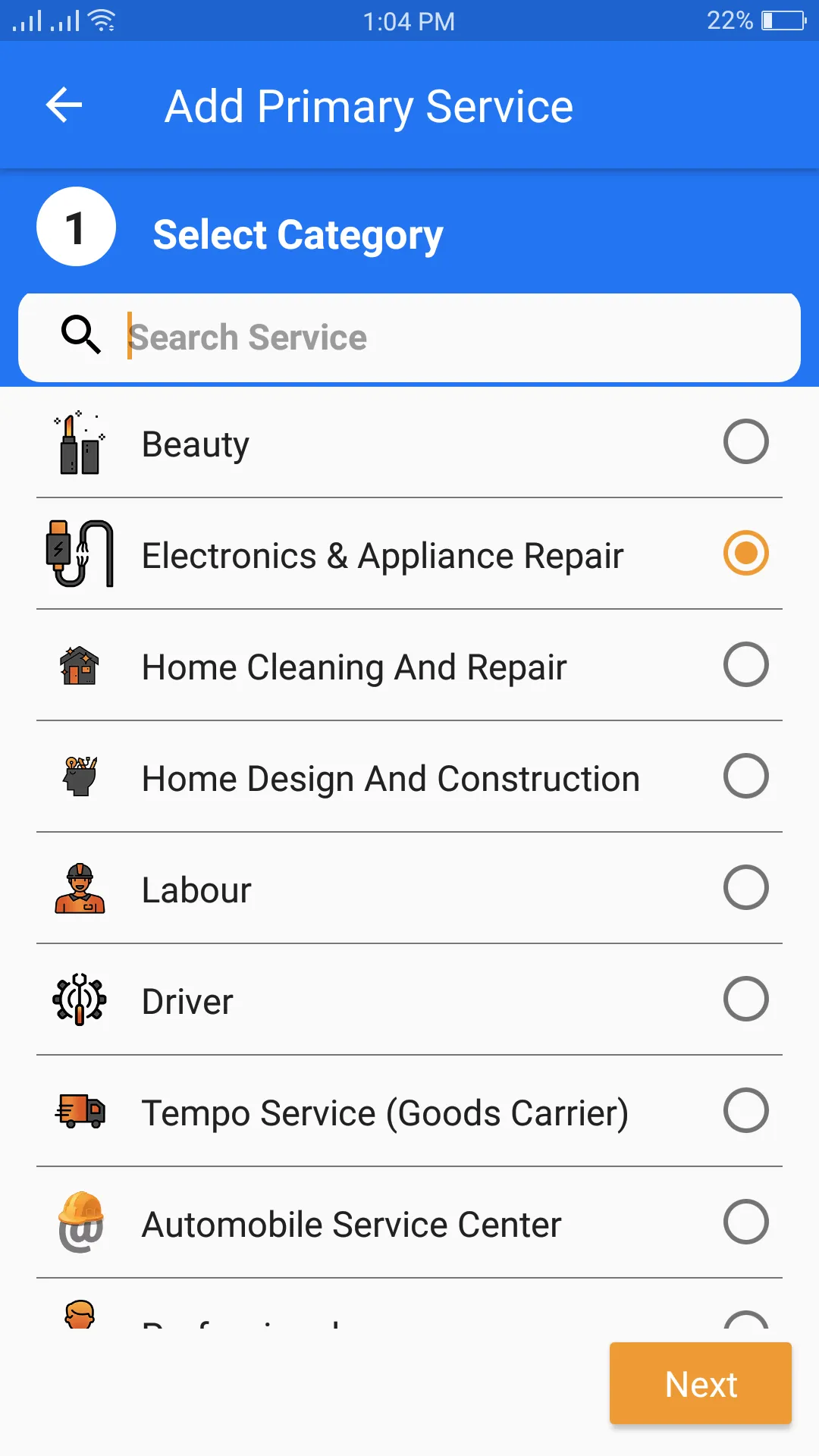This screenshot has height=1456, width=819.
Task: Select the Home Cleaning And Repair radio button
Action: tap(746, 665)
